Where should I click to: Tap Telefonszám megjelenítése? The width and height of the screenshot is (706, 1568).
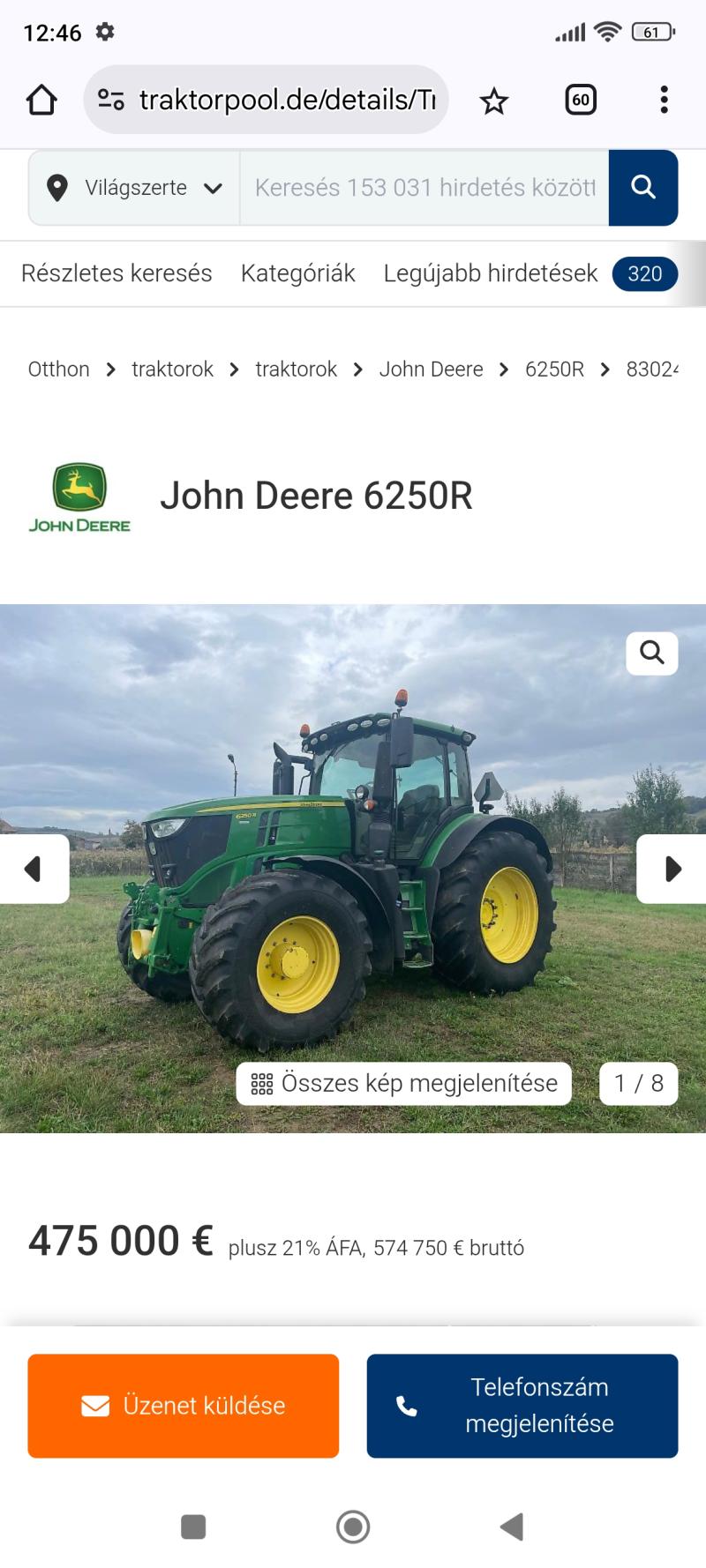pos(522,1406)
